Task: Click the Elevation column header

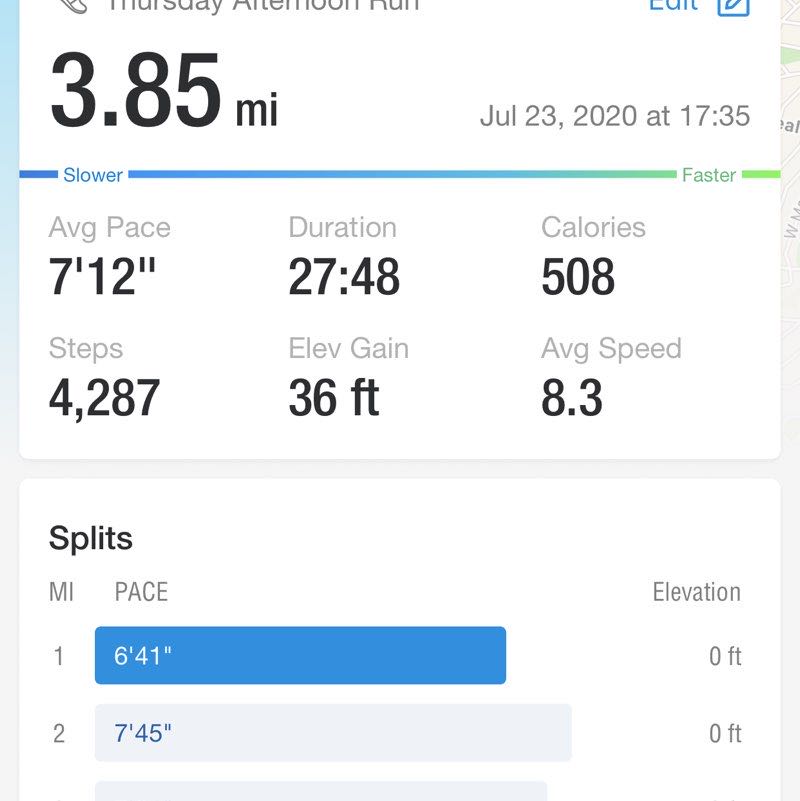Action: click(x=697, y=592)
